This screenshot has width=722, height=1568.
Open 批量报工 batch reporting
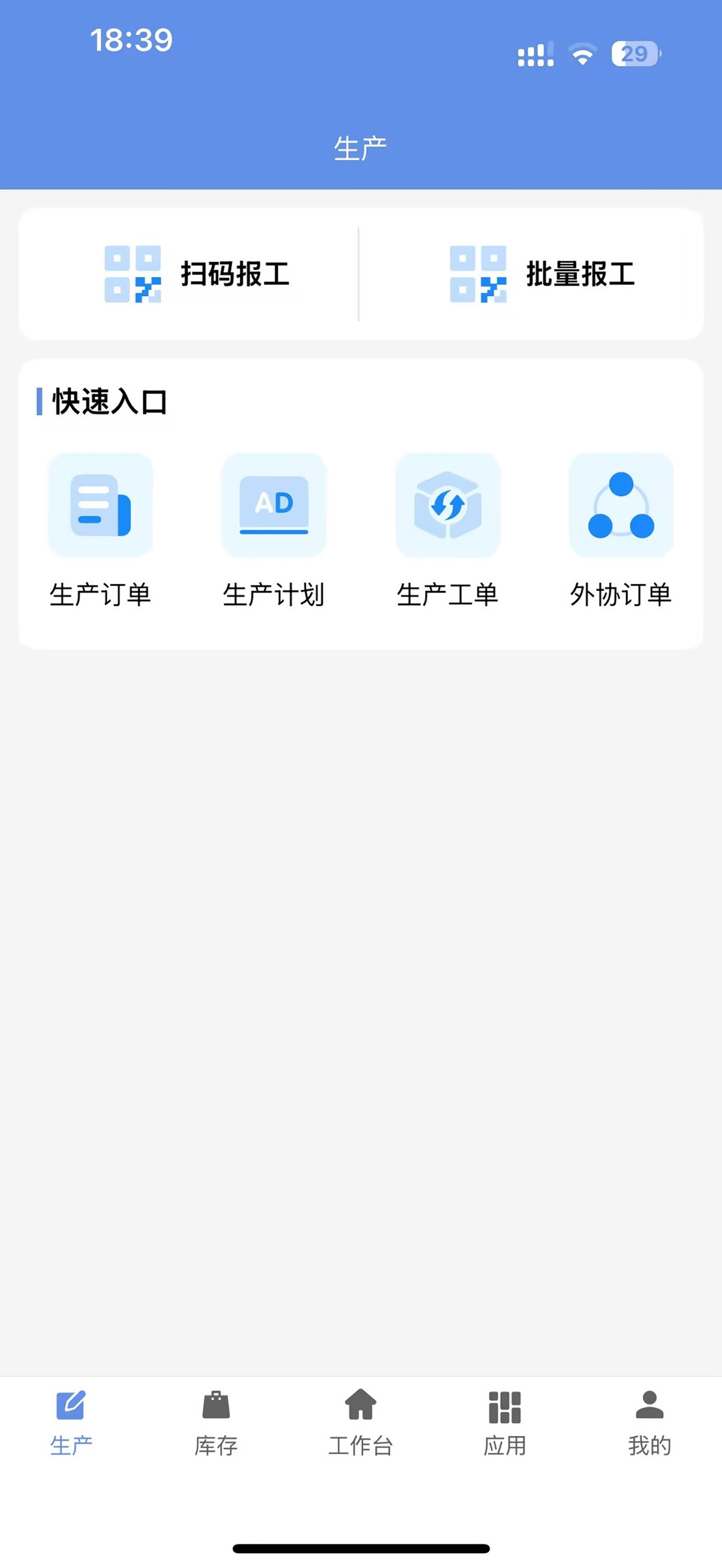542,274
